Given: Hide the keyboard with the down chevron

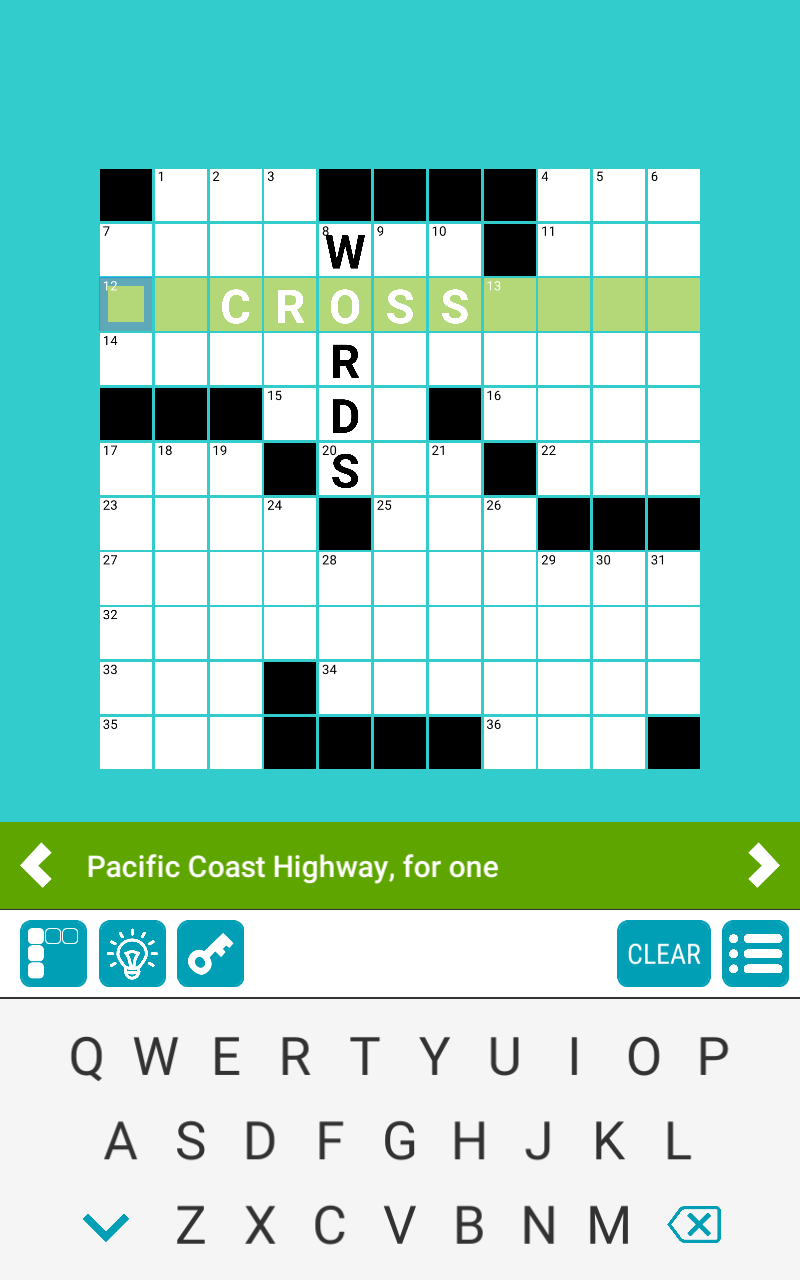Looking at the screenshot, I should click(x=106, y=1225).
